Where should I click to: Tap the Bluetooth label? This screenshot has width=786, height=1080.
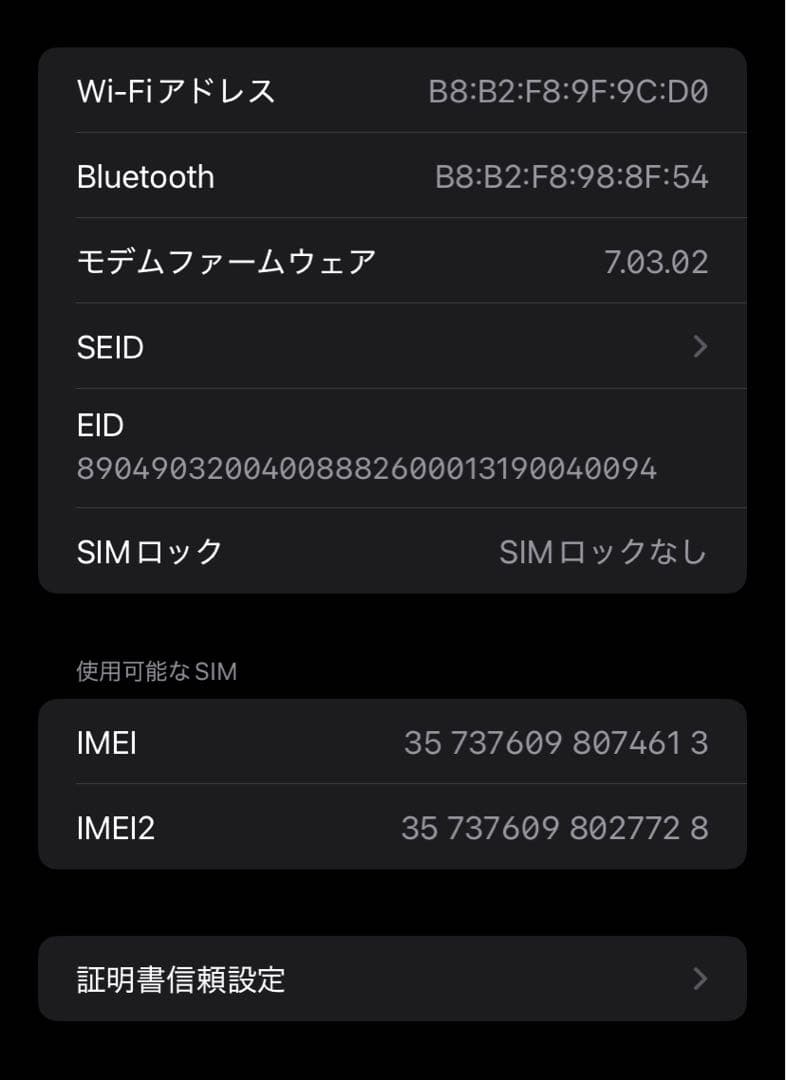146,177
